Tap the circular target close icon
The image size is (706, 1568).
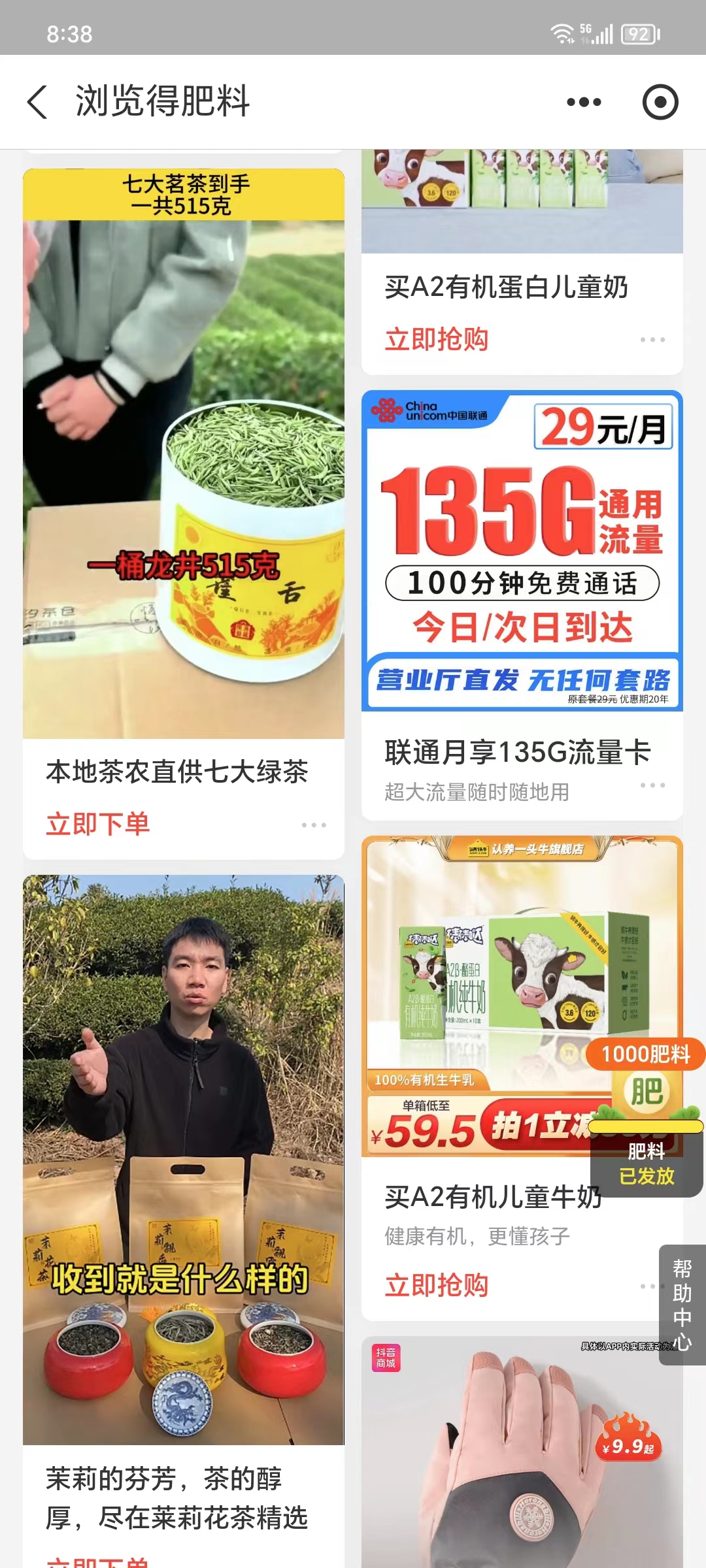click(x=660, y=102)
